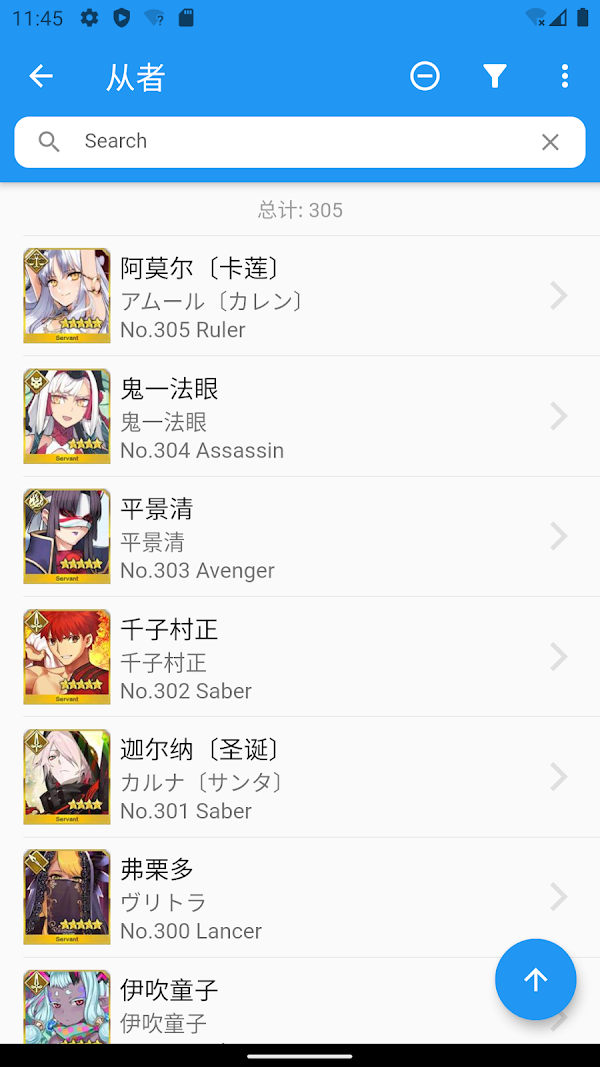Open servant 迦尔纳〔圣诞〕 No.301 Saber

point(300,777)
